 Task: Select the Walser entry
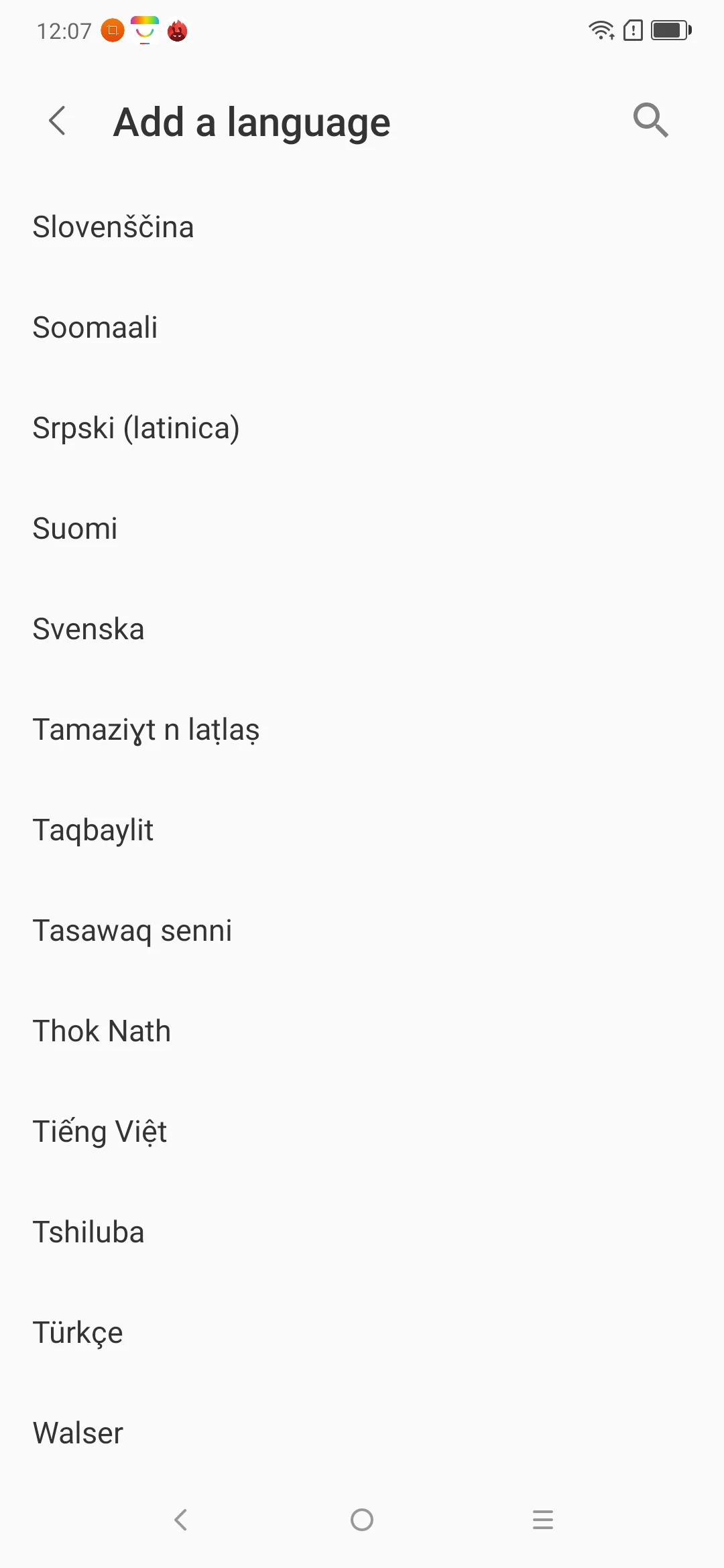coord(362,1433)
